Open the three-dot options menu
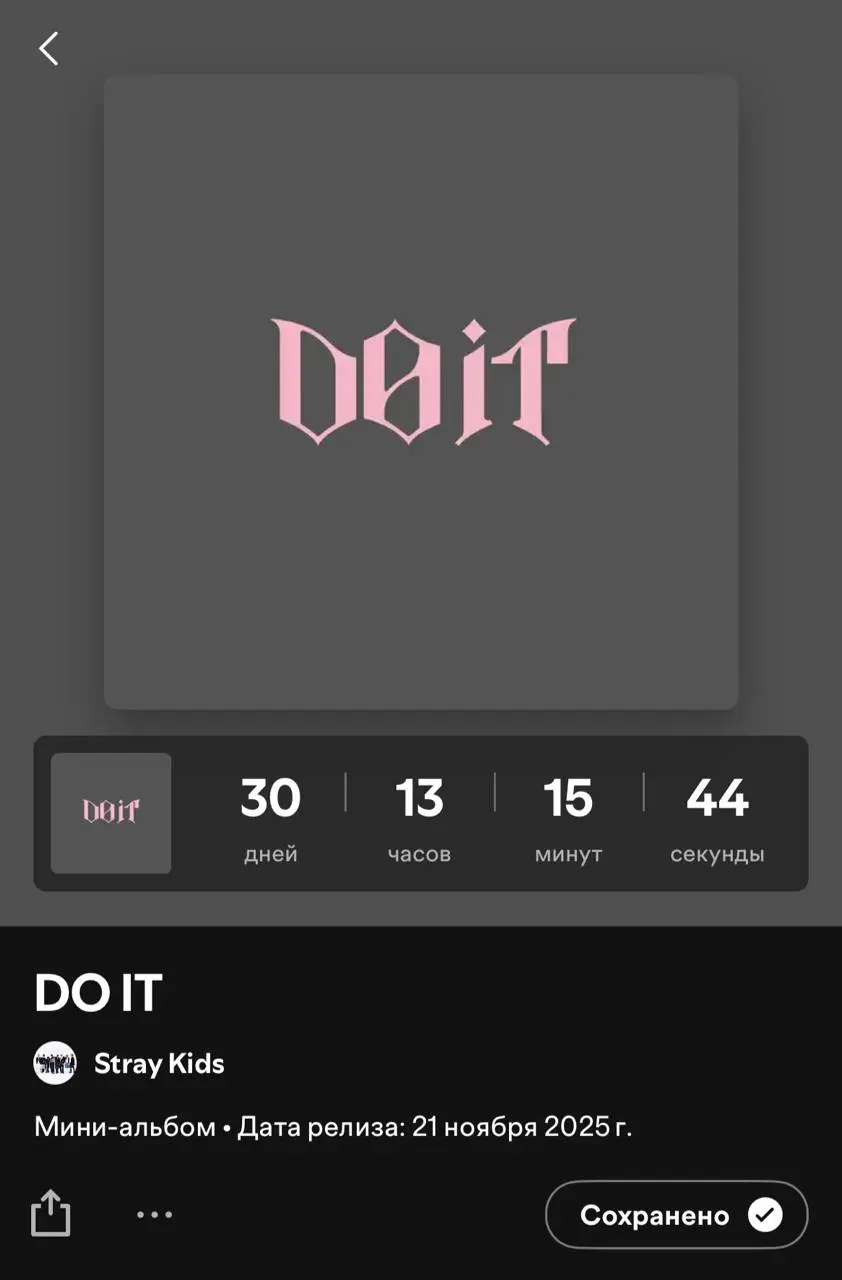The height and width of the screenshot is (1280, 842). [x=155, y=1214]
